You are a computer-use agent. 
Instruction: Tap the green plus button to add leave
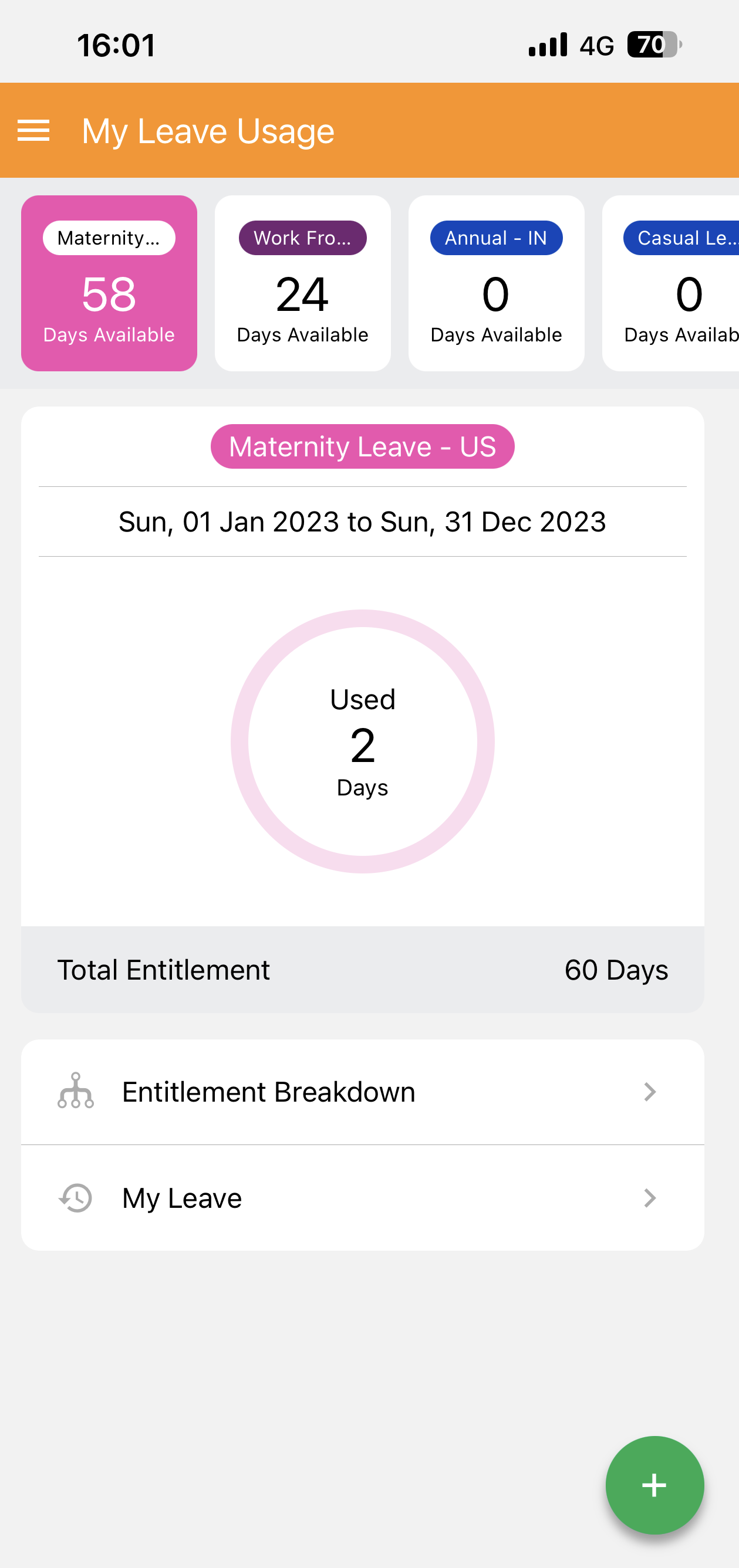(x=654, y=1485)
